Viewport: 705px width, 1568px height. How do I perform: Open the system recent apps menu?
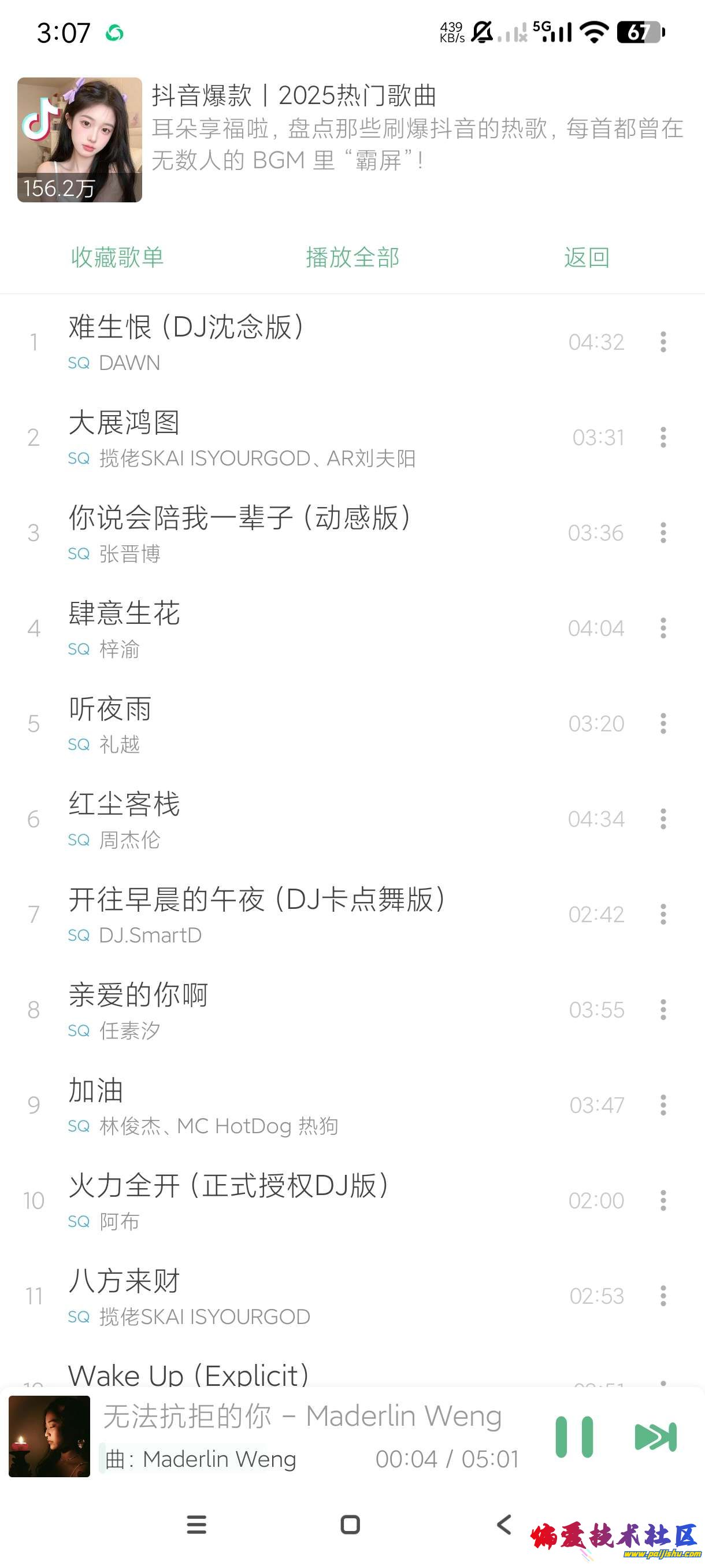click(x=196, y=1525)
